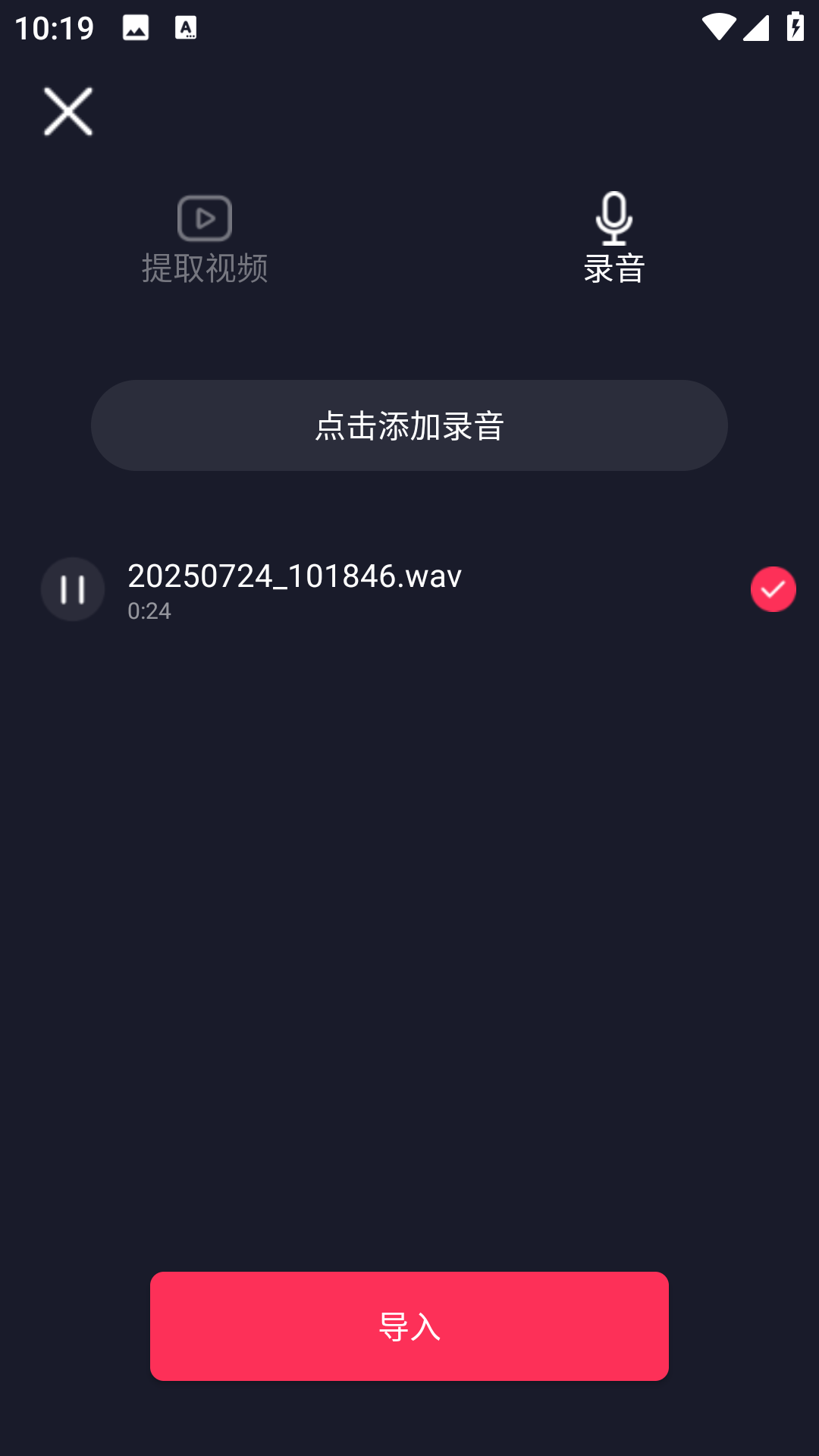Tap the 点击添加录音 button

pos(409,425)
